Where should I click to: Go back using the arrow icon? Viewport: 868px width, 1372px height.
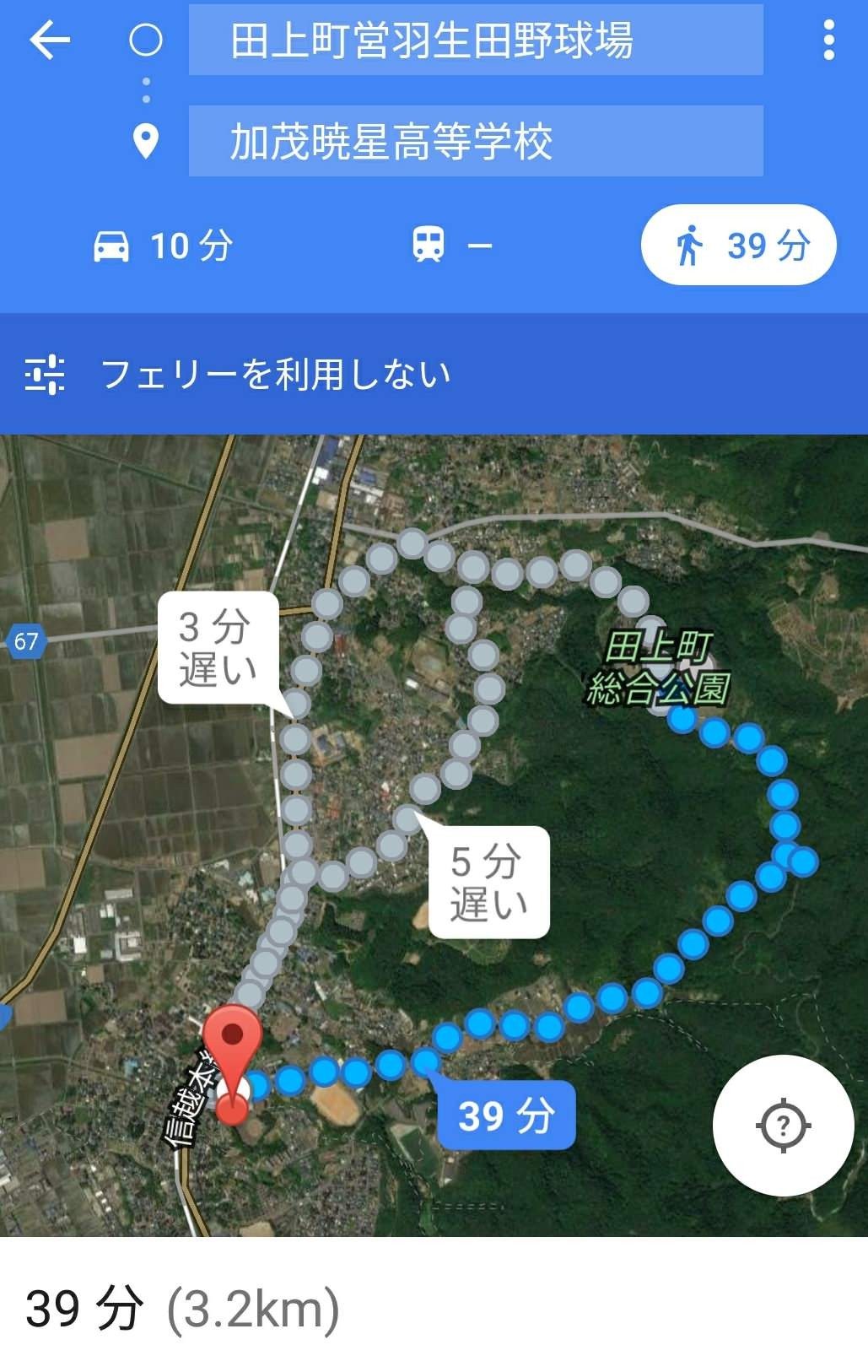(x=50, y=40)
